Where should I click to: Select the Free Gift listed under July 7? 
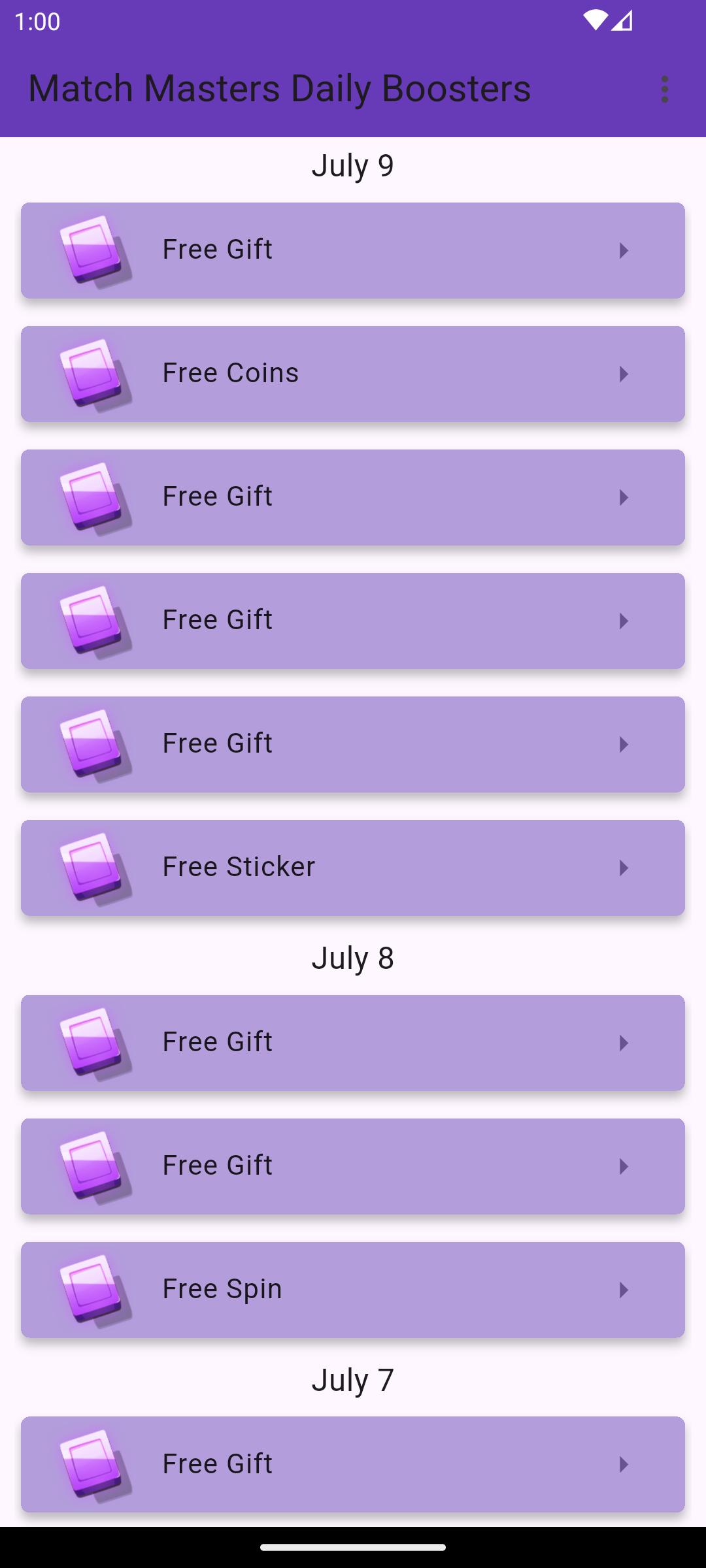click(x=353, y=1464)
